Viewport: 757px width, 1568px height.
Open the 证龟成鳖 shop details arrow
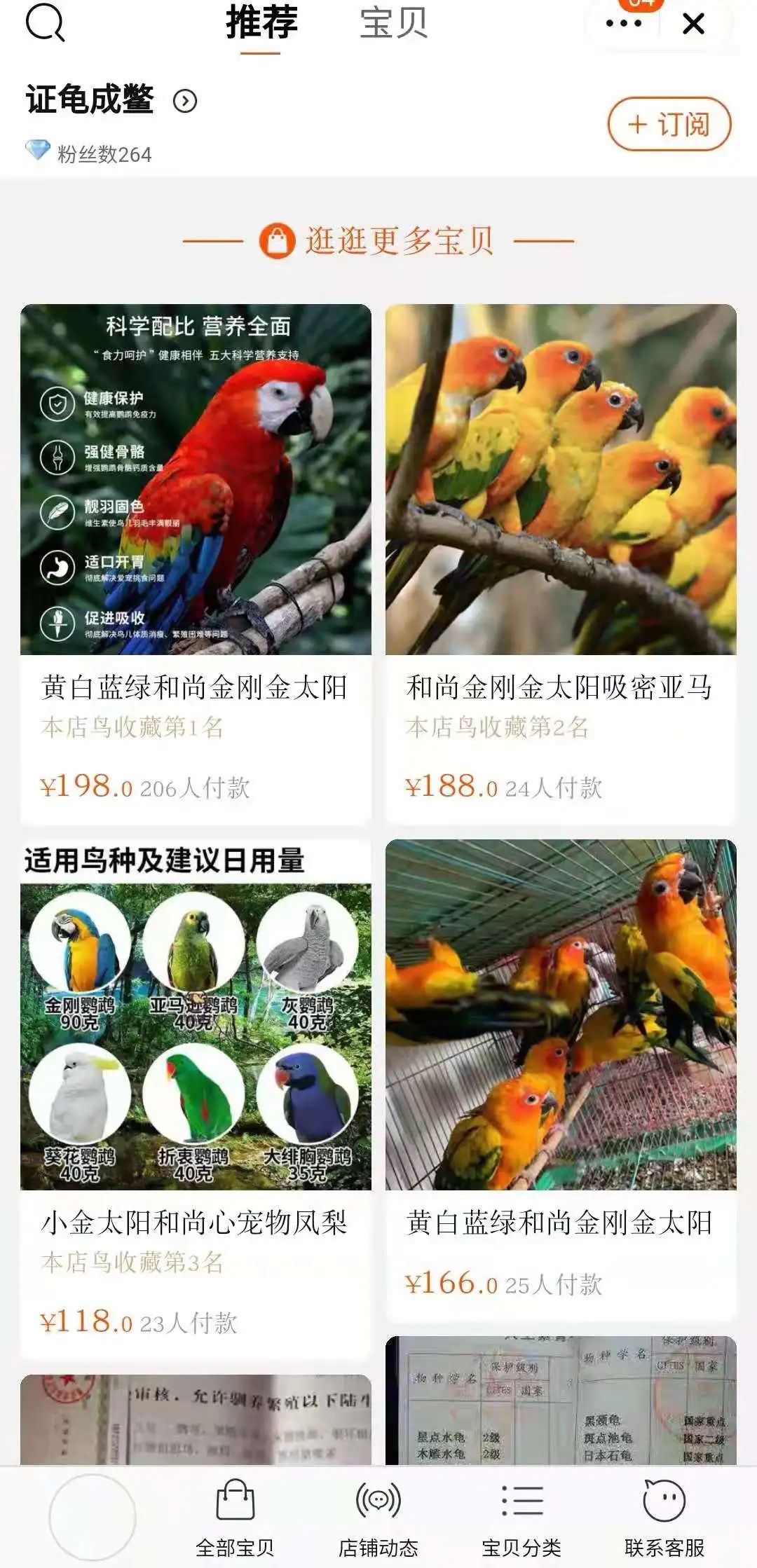coord(185,102)
